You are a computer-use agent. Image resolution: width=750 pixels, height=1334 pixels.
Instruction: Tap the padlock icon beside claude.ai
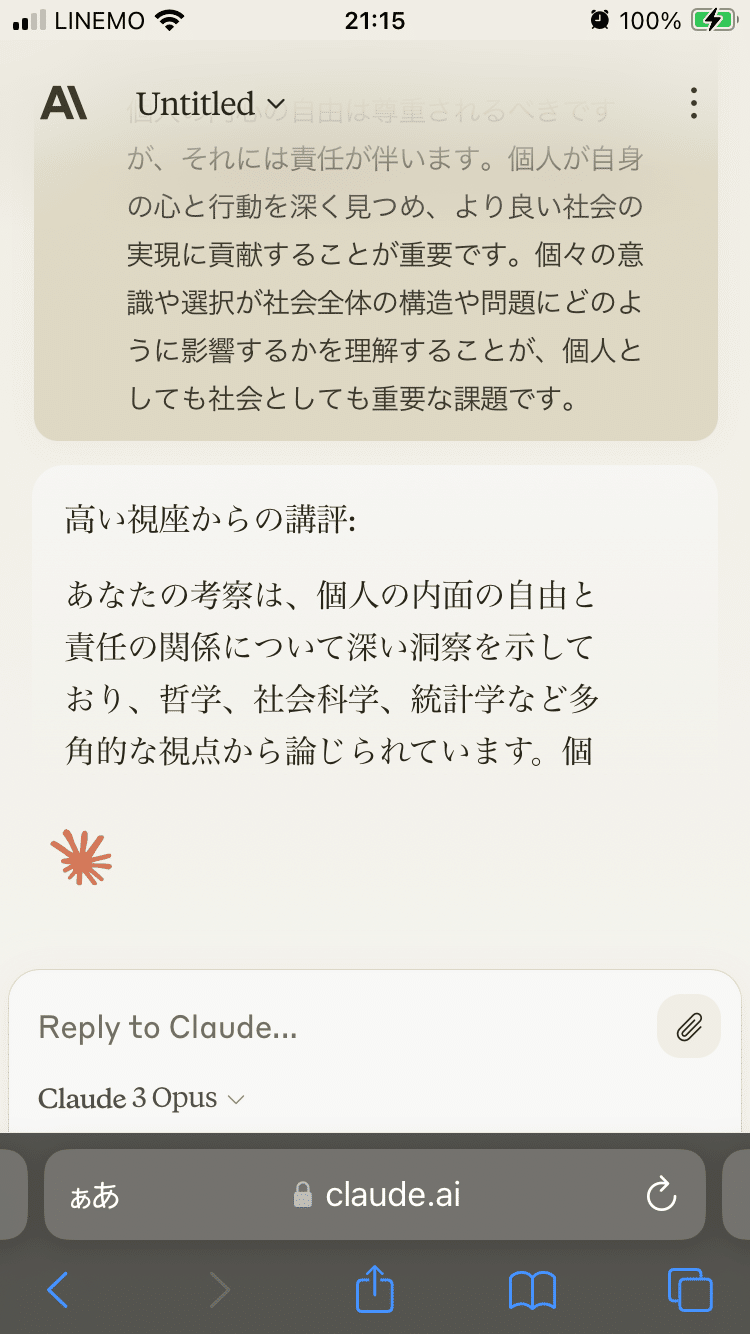point(302,1194)
